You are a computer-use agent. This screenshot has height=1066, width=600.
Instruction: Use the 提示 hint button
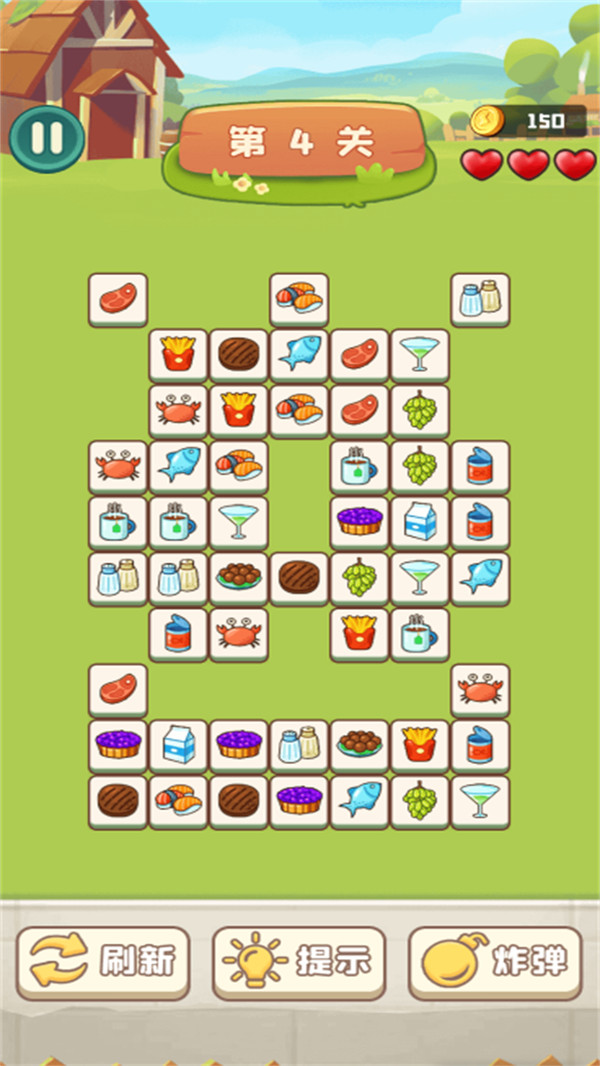[x=299, y=962]
